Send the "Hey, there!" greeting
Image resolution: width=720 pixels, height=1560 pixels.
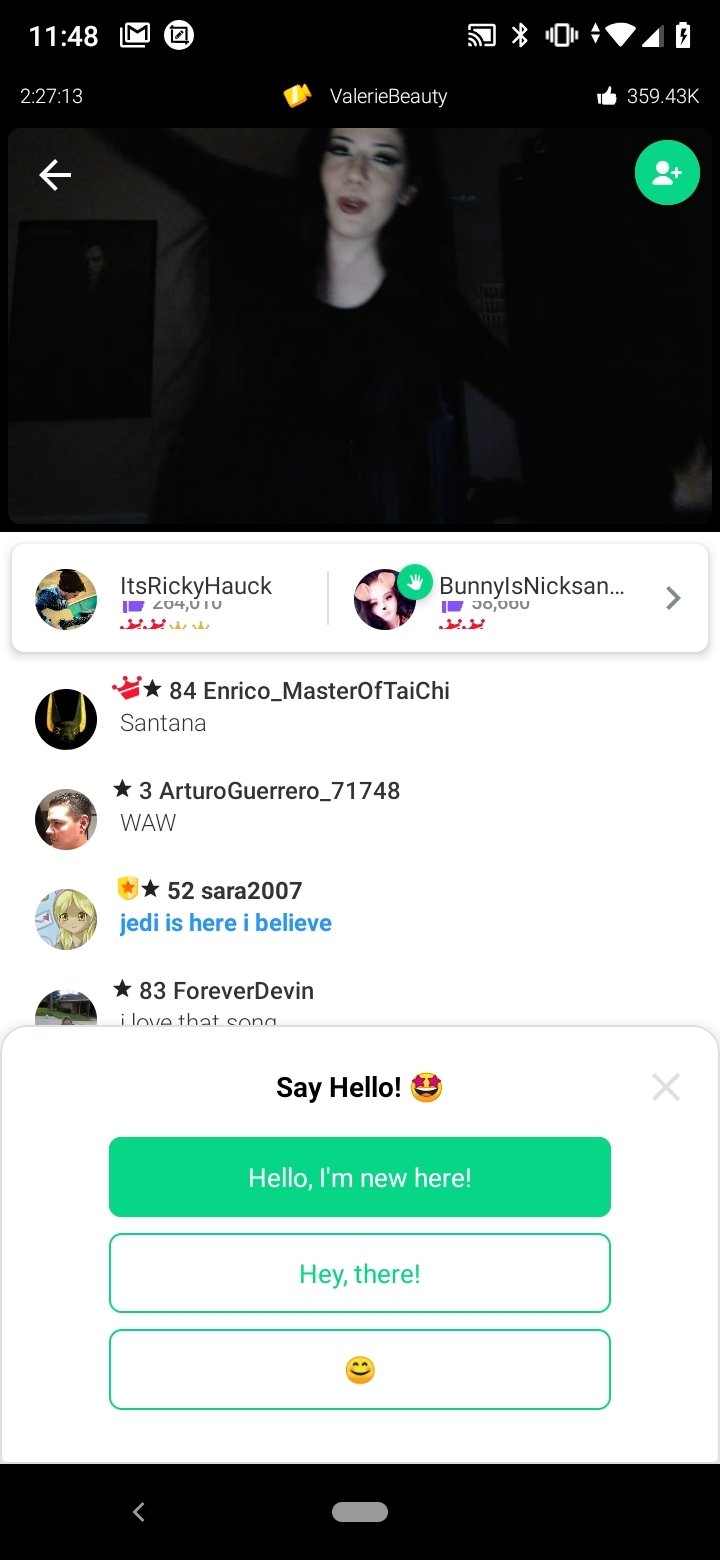[x=360, y=1273]
